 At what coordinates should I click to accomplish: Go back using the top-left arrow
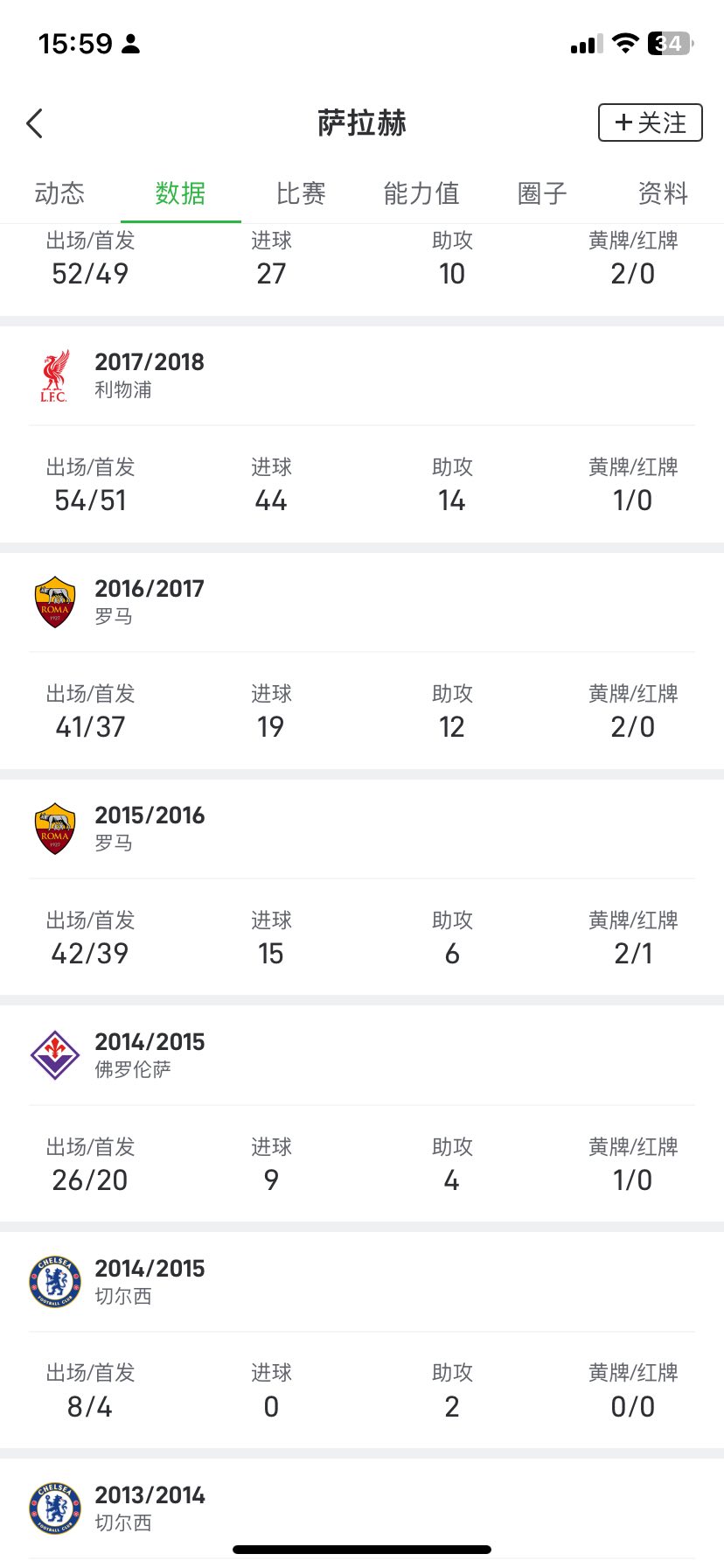(x=35, y=123)
